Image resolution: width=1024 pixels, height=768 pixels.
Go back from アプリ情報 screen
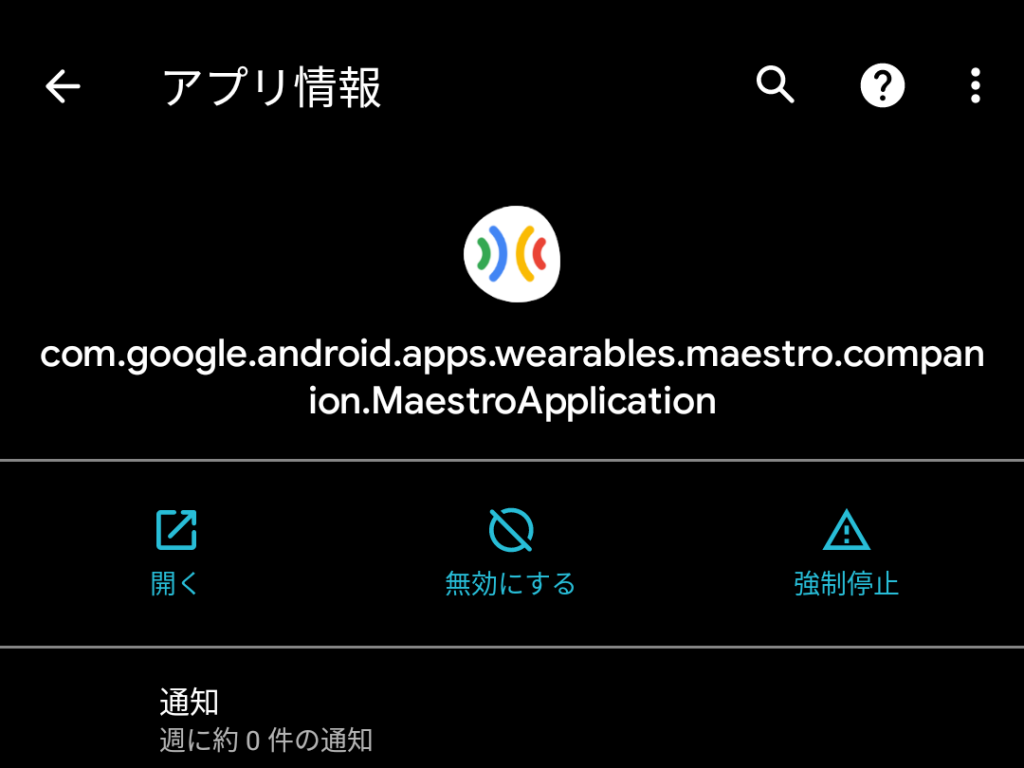62,87
